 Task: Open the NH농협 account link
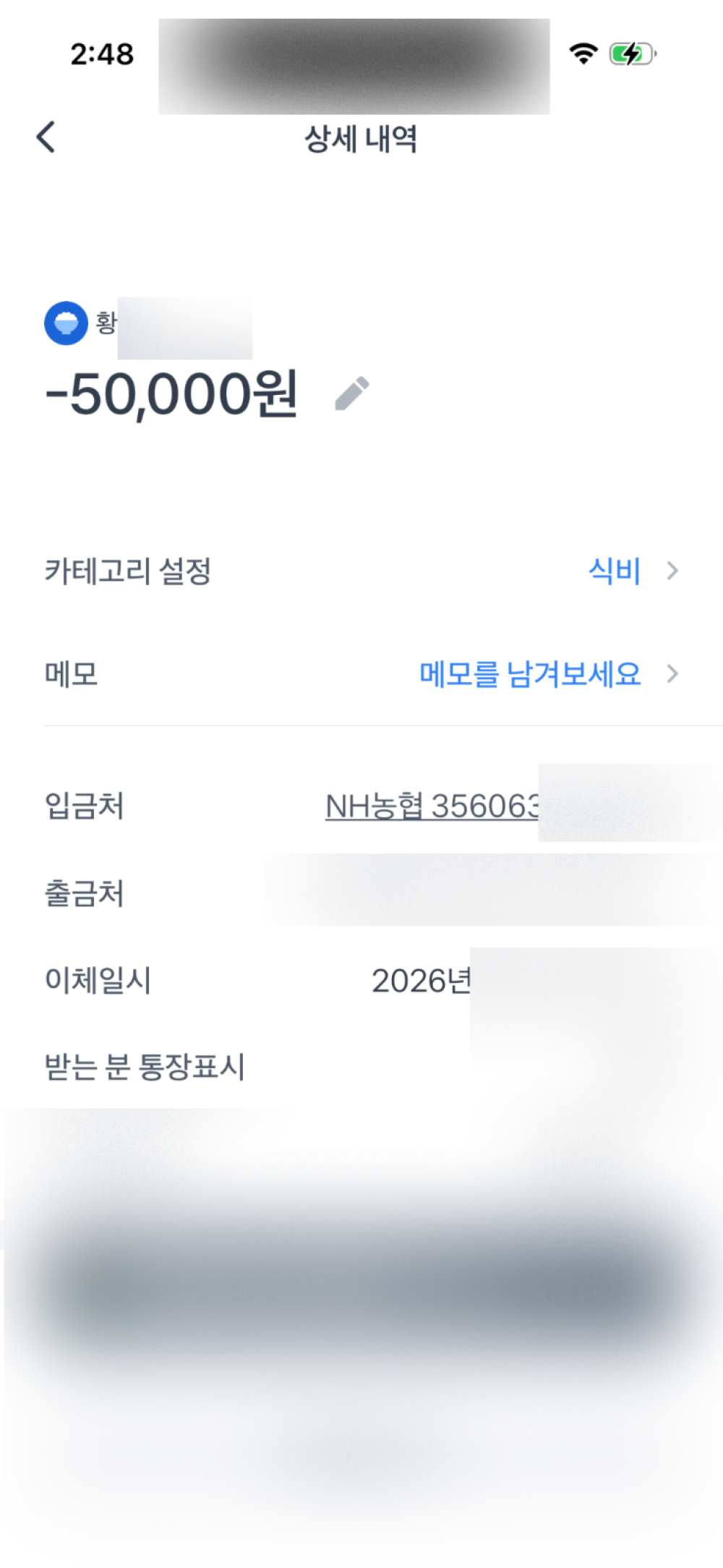click(432, 806)
